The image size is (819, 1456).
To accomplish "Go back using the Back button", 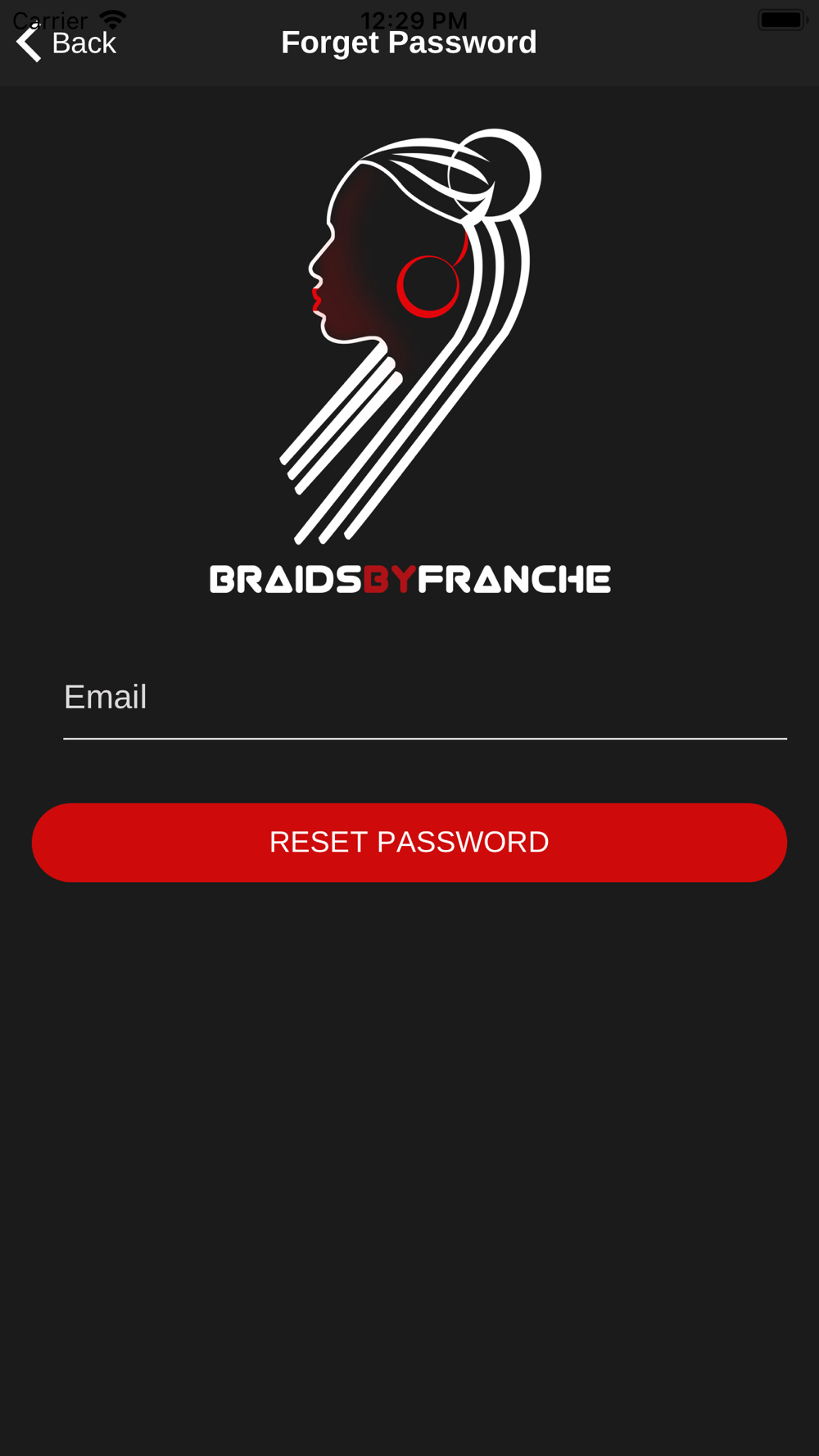I will 66,43.
